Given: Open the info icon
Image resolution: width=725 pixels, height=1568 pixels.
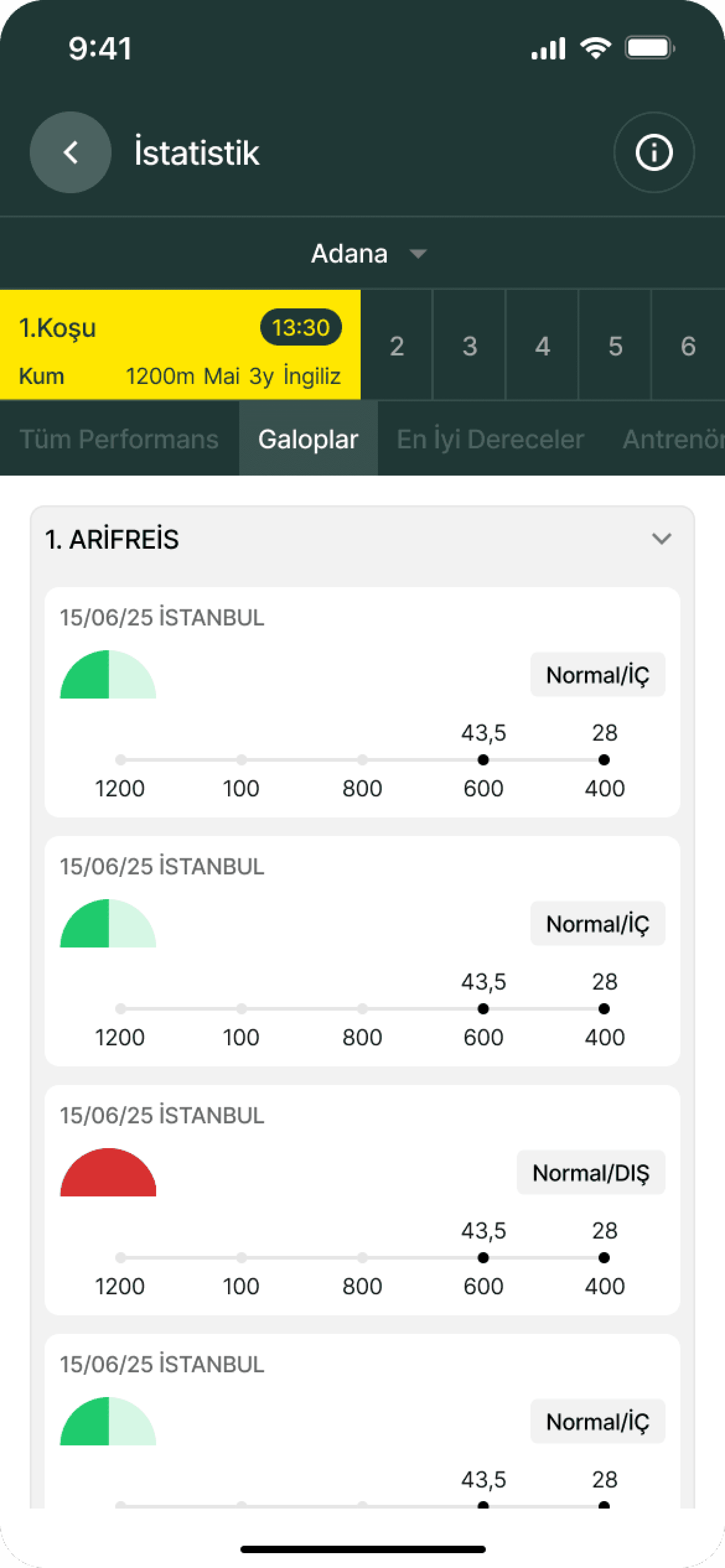Looking at the screenshot, I should tap(654, 152).
